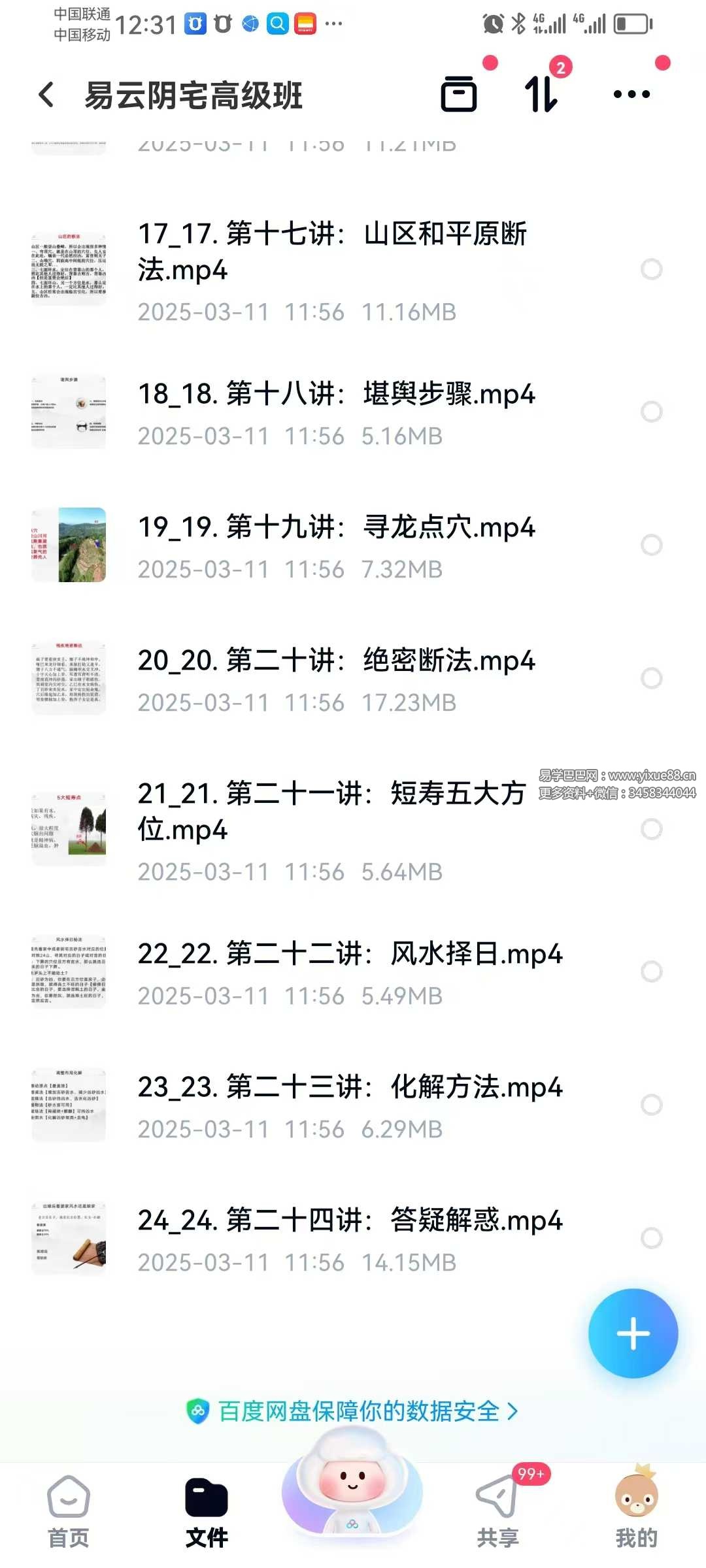Open video 20 绝密断法.mp4
706x1568 pixels.
pos(336,661)
